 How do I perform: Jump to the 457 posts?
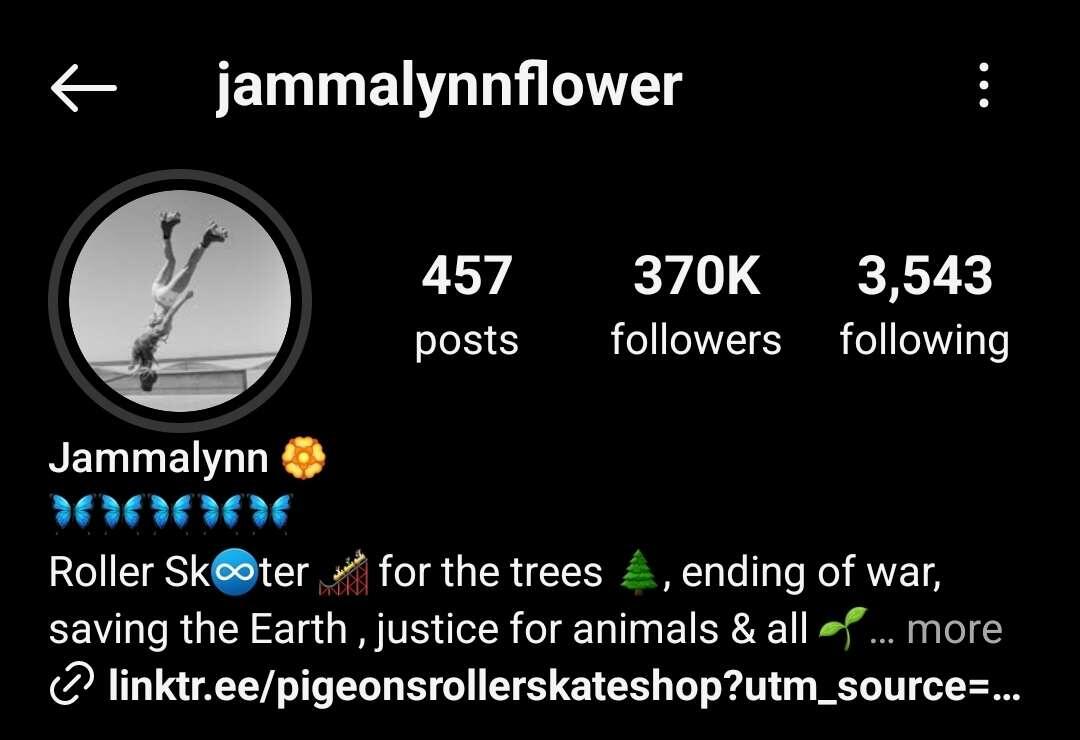pos(467,305)
